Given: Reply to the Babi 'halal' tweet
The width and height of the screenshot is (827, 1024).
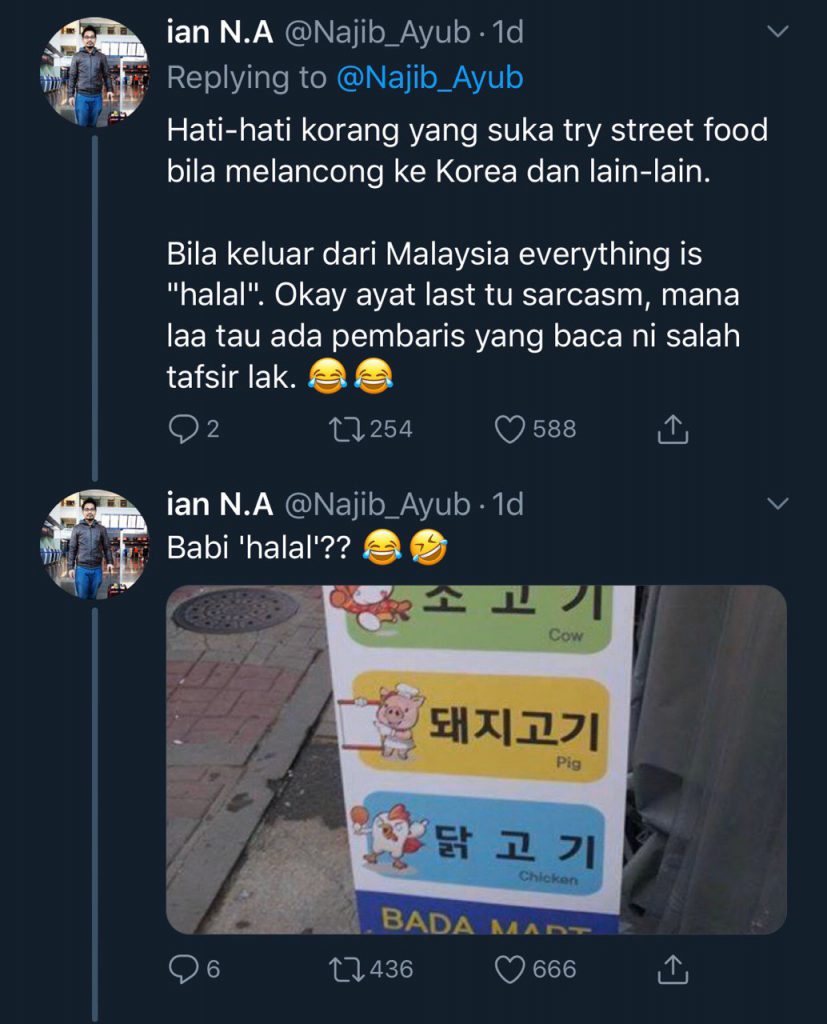Looking at the screenshot, I should (x=183, y=968).
